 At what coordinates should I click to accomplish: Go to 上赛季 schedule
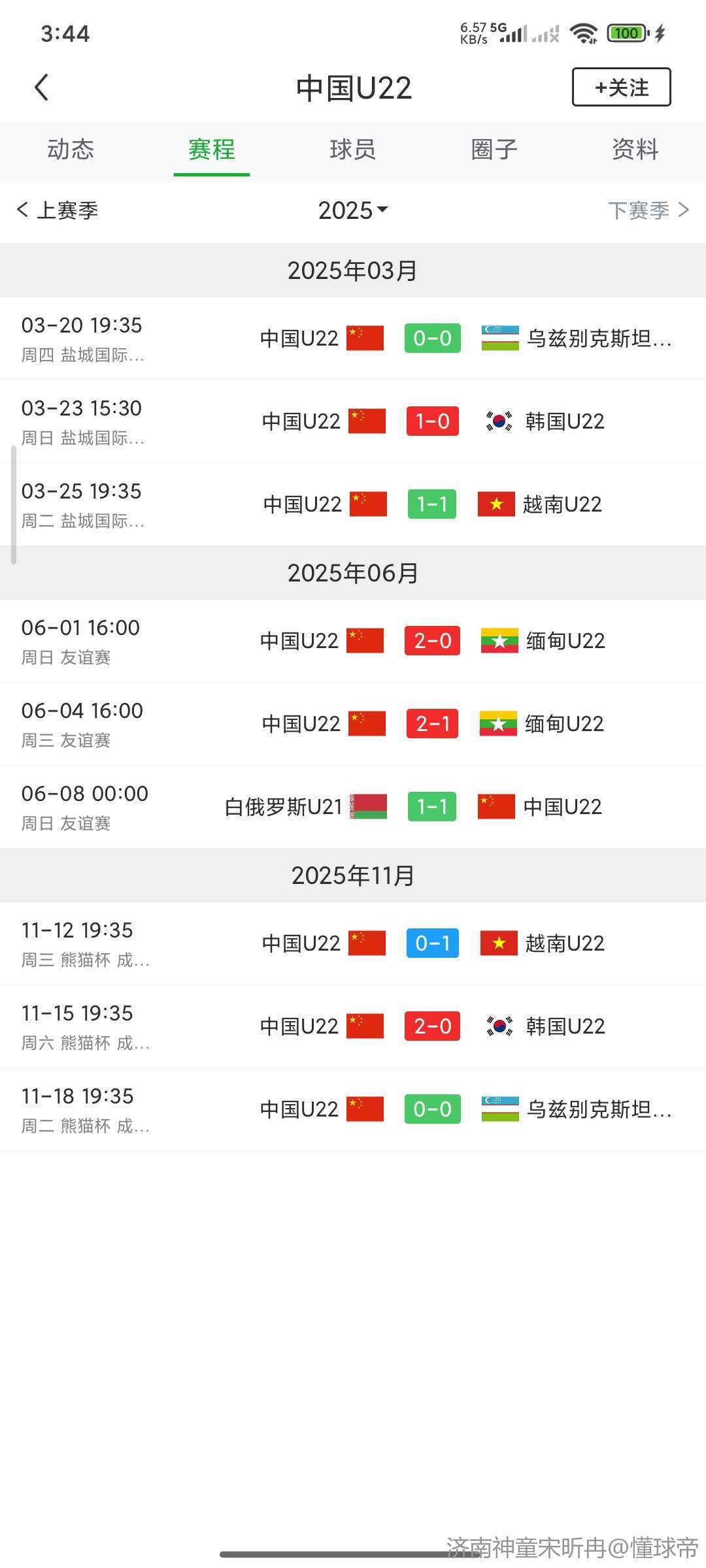[x=58, y=210]
